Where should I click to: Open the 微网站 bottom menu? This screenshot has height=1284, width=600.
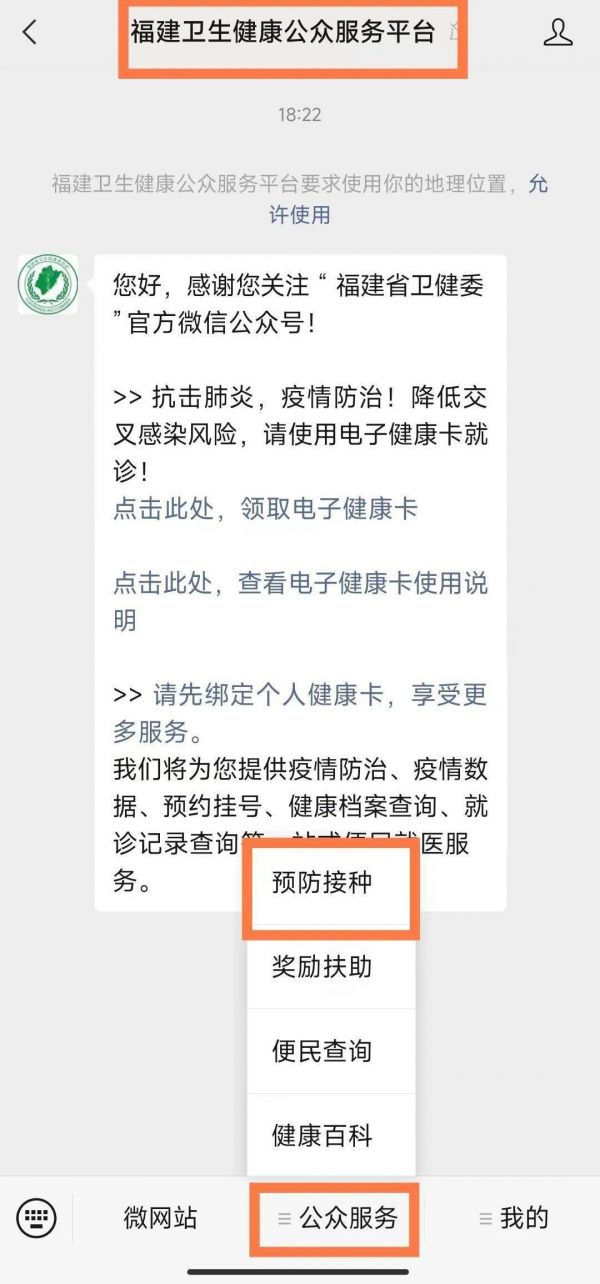pyautogui.click(x=160, y=1218)
